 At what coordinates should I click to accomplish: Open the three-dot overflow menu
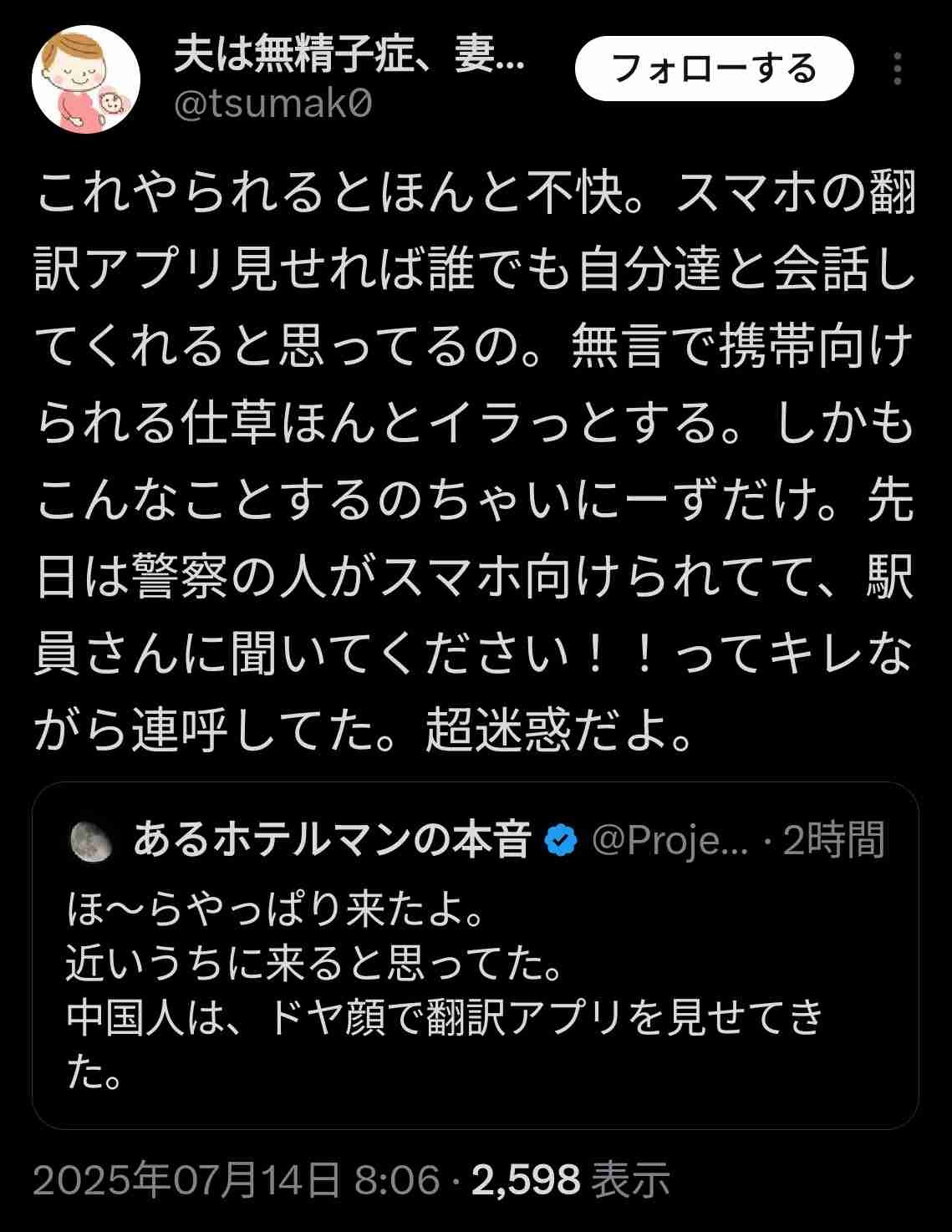point(897,69)
